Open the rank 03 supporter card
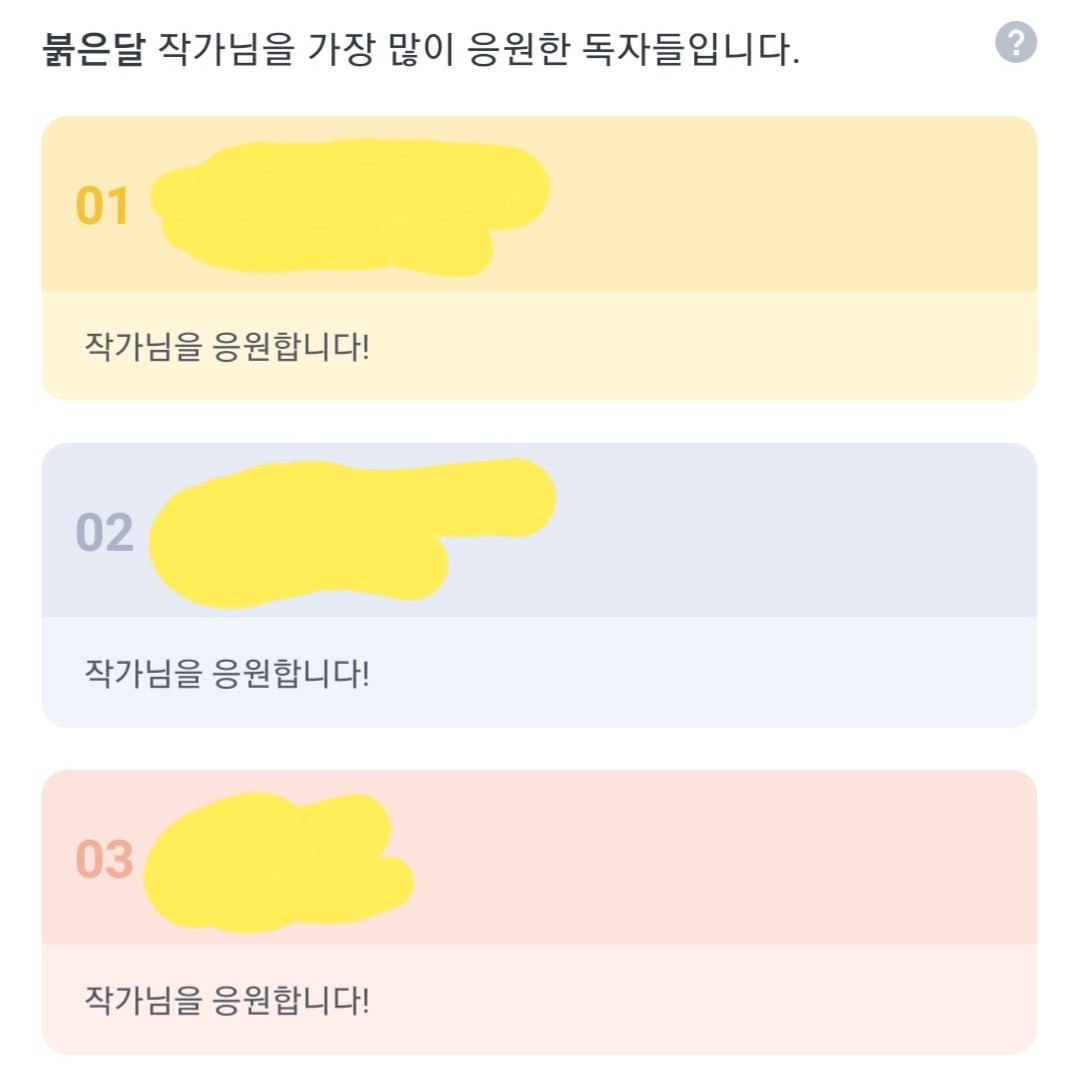Image resolution: width=1079 pixels, height=1068 pixels. click(x=538, y=911)
